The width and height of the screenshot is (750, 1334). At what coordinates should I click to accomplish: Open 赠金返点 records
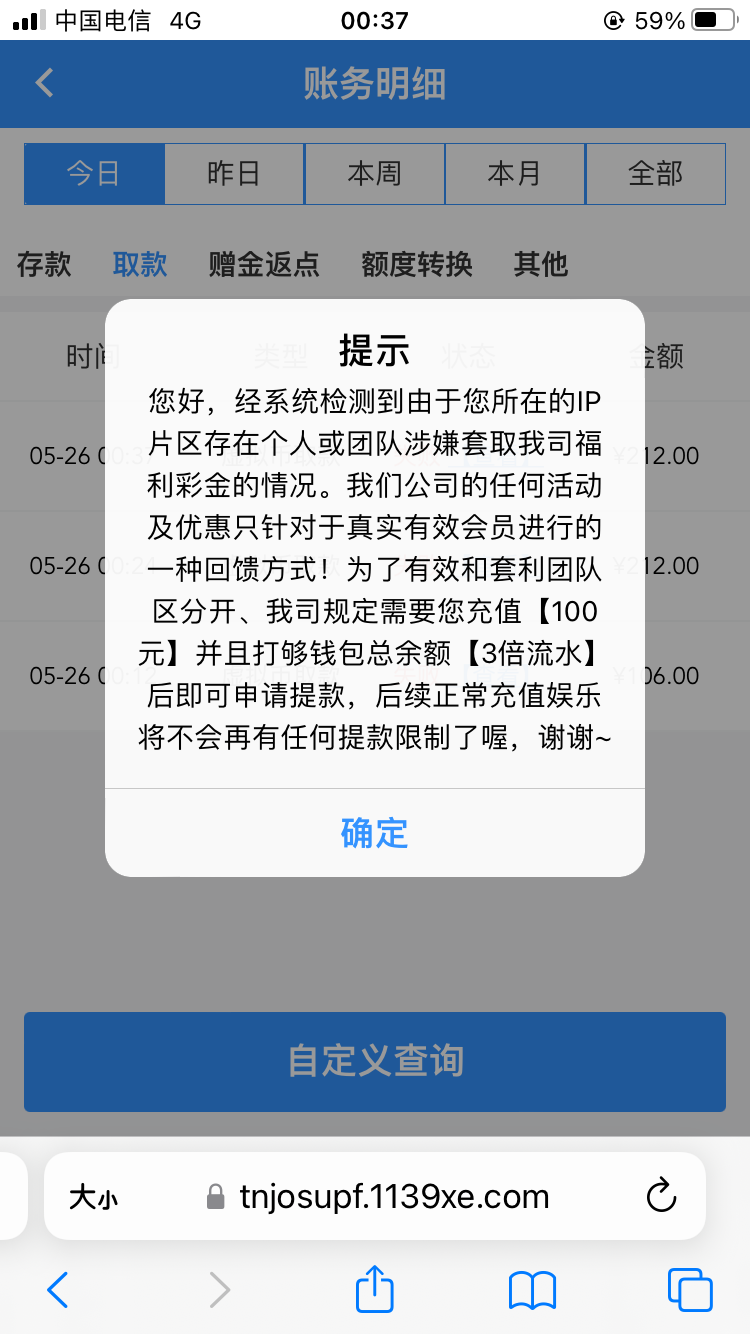[264, 264]
